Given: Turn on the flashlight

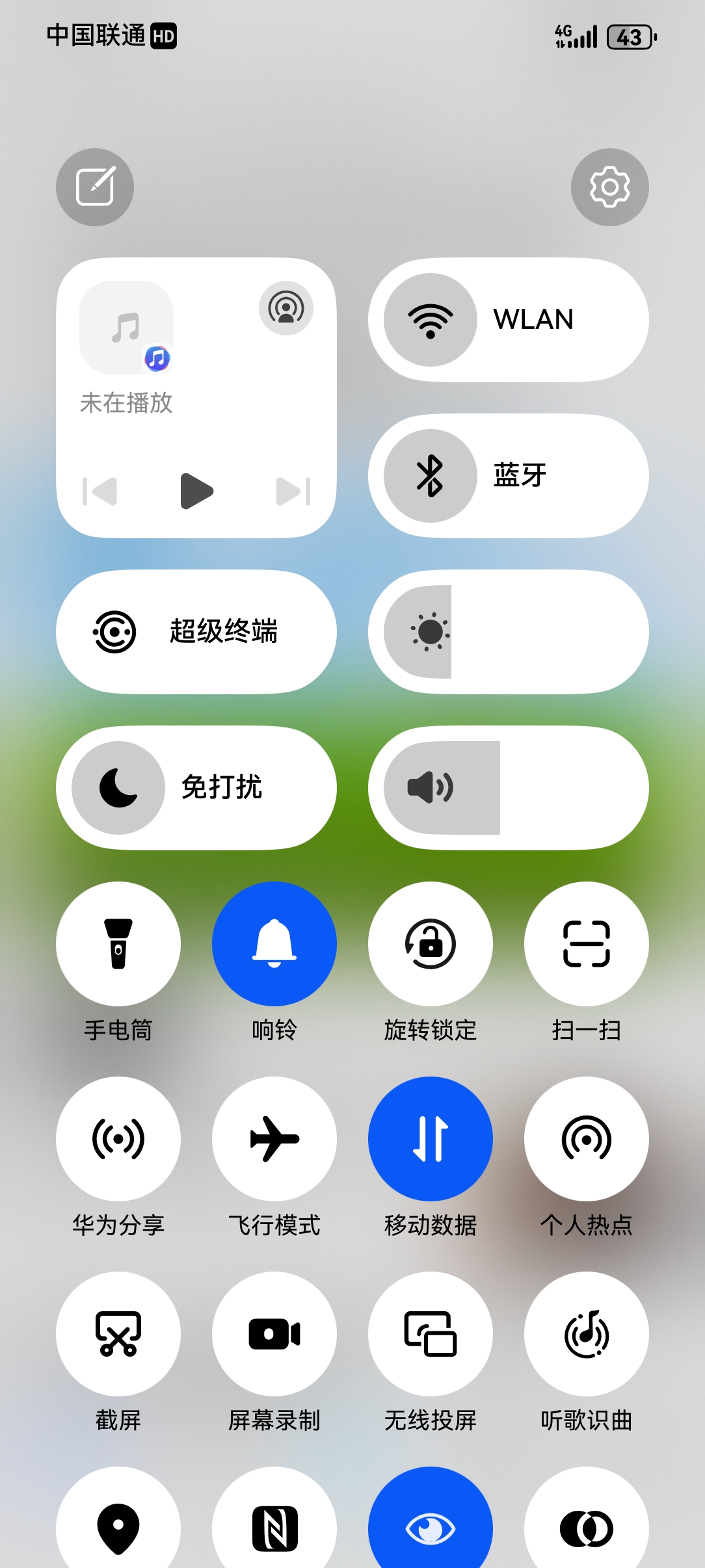Looking at the screenshot, I should (x=118, y=943).
